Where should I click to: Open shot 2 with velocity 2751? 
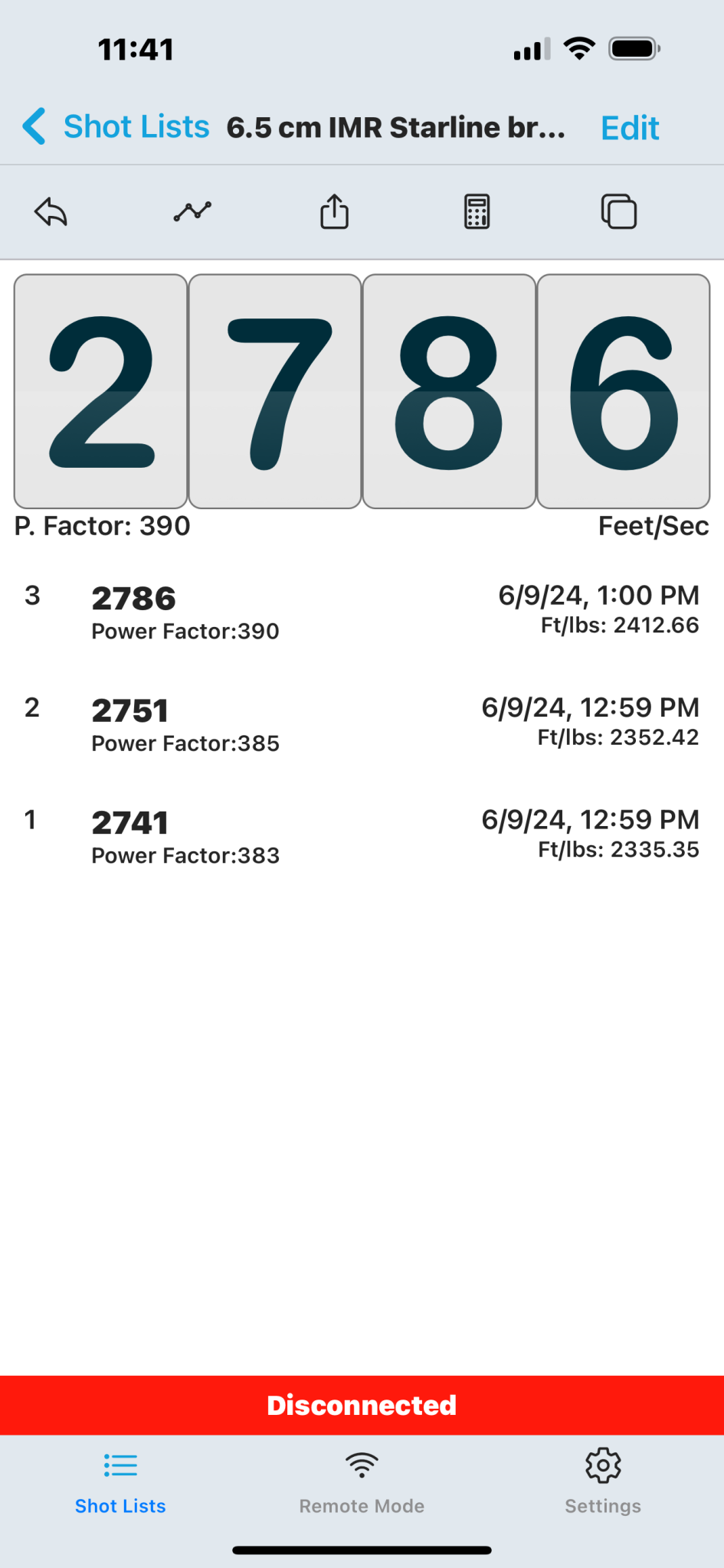pyautogui.click(x=362, y=724)
